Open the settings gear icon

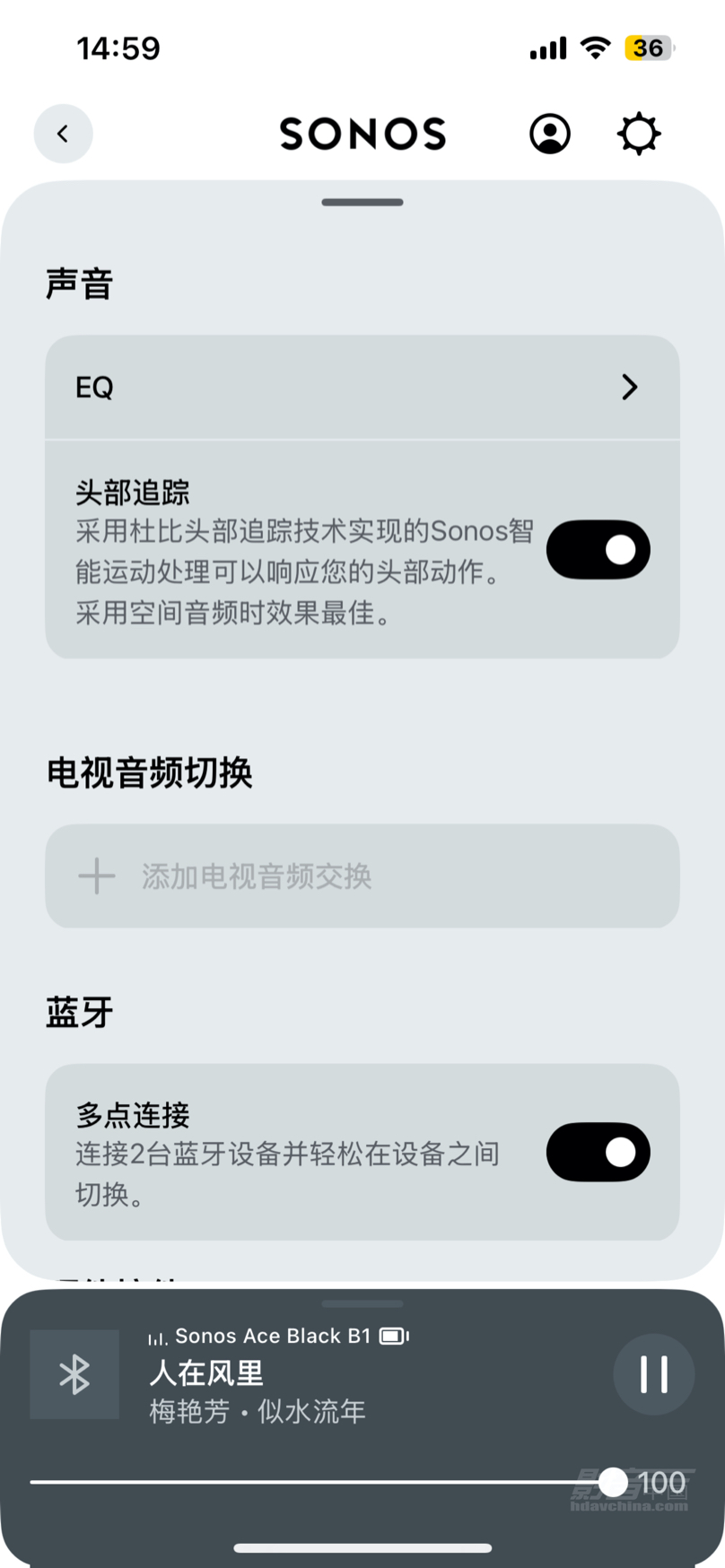pyautogui.click(x=638, y=134)
